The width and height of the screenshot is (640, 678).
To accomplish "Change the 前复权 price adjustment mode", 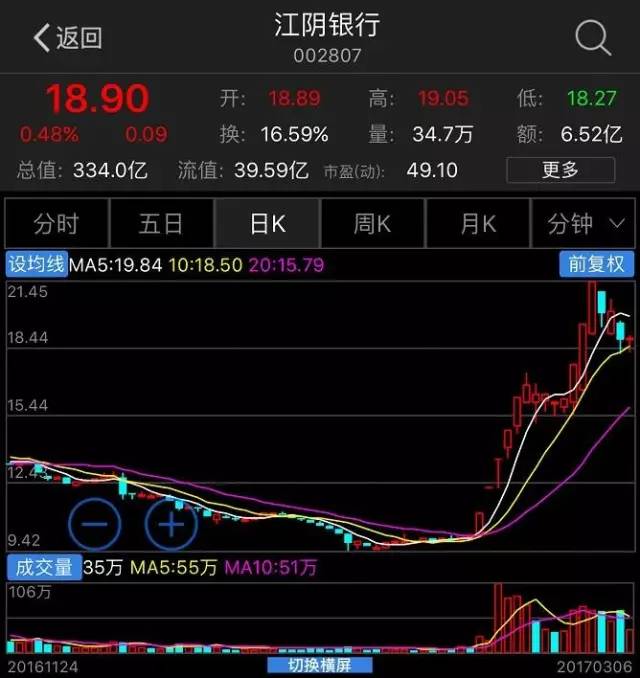I will pyautogui.click(x=596, y=264).
